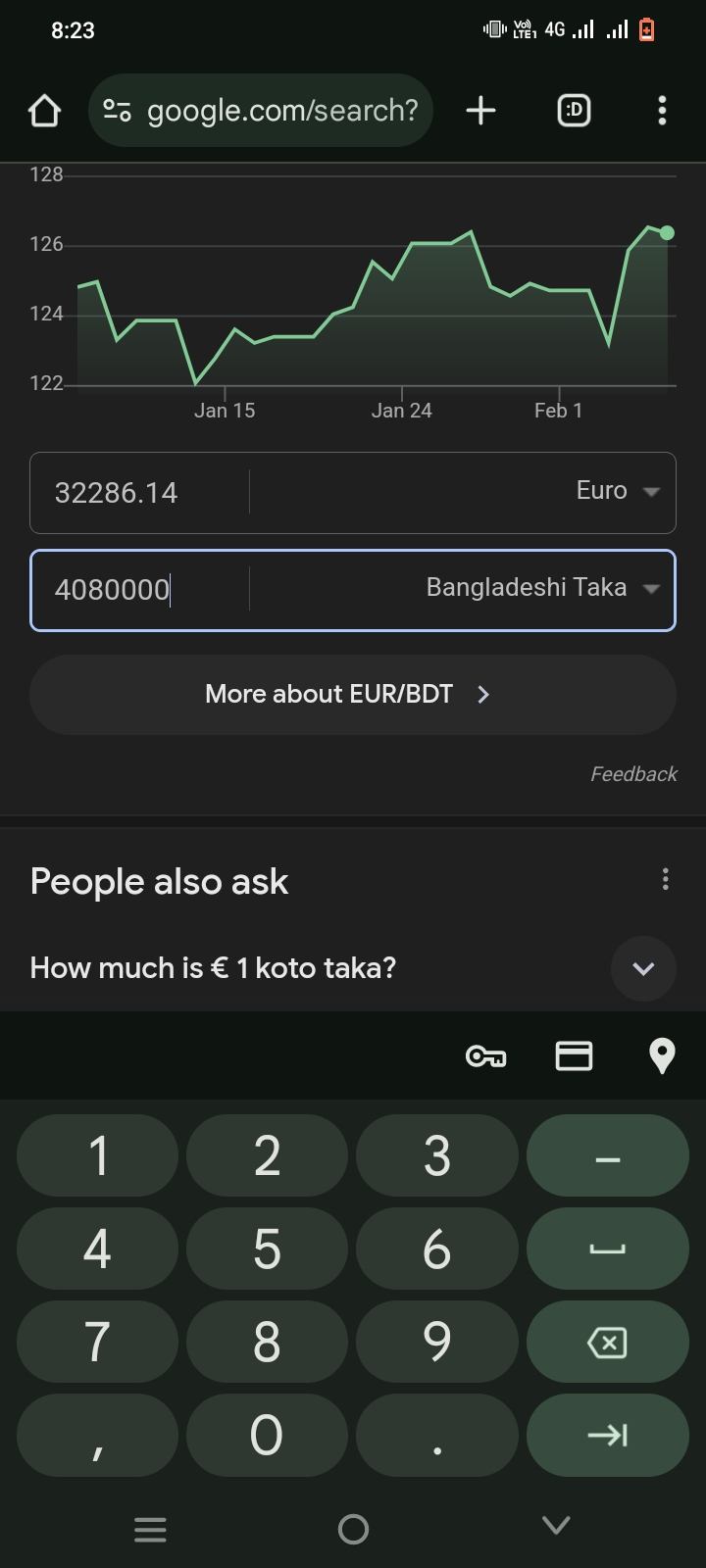Open saved addresses pin icon
Screen dimensions: 706x1568
[662, 1055]
